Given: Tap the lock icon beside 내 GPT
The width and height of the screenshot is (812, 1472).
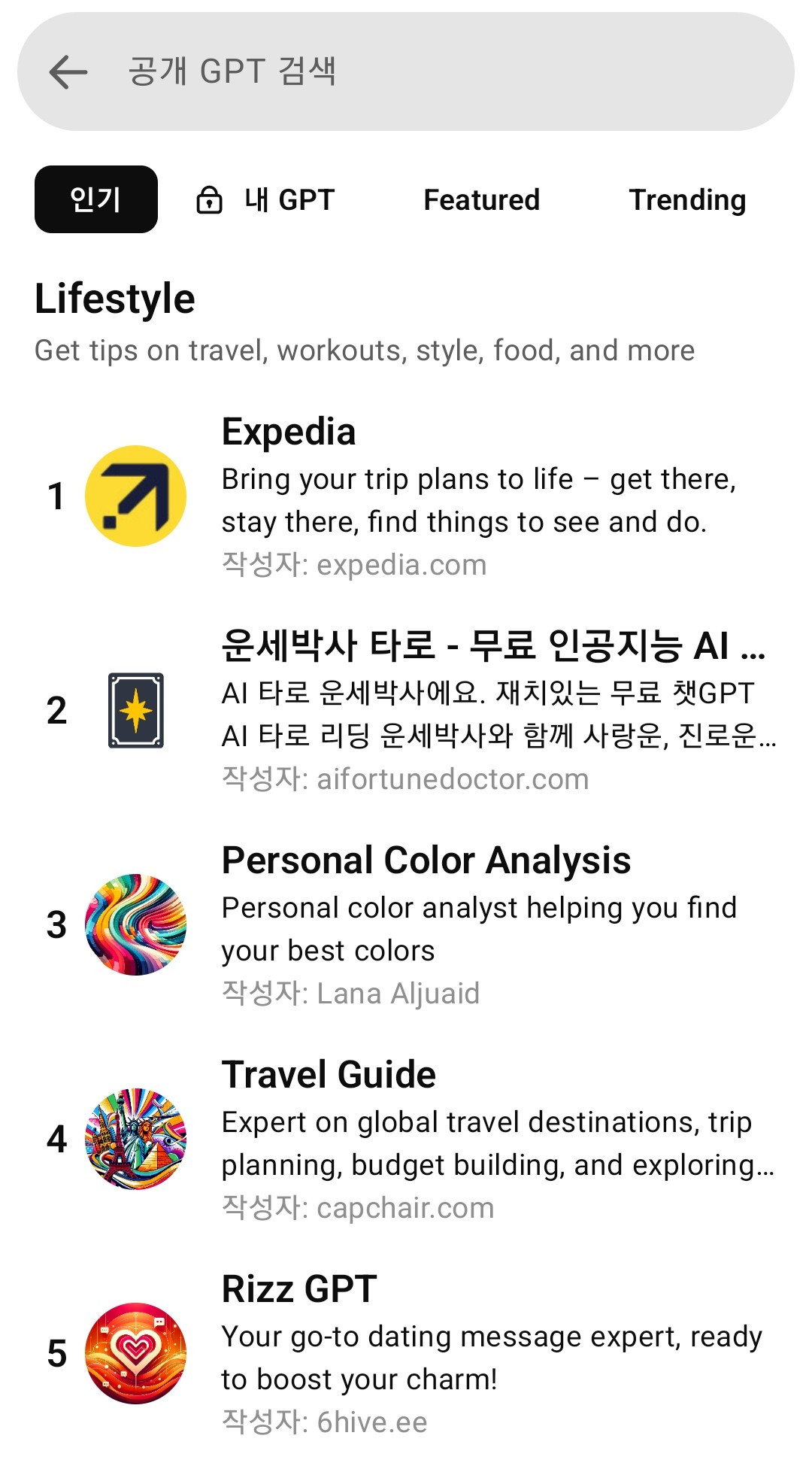Looking at the screenshot, I should click(x=208, y=199).
